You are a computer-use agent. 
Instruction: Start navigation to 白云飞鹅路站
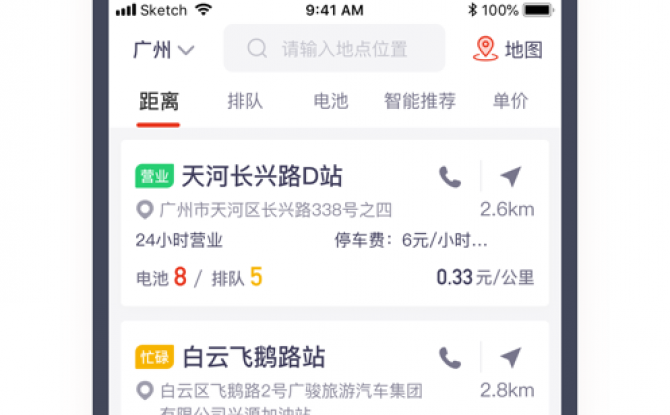point(511,357)
